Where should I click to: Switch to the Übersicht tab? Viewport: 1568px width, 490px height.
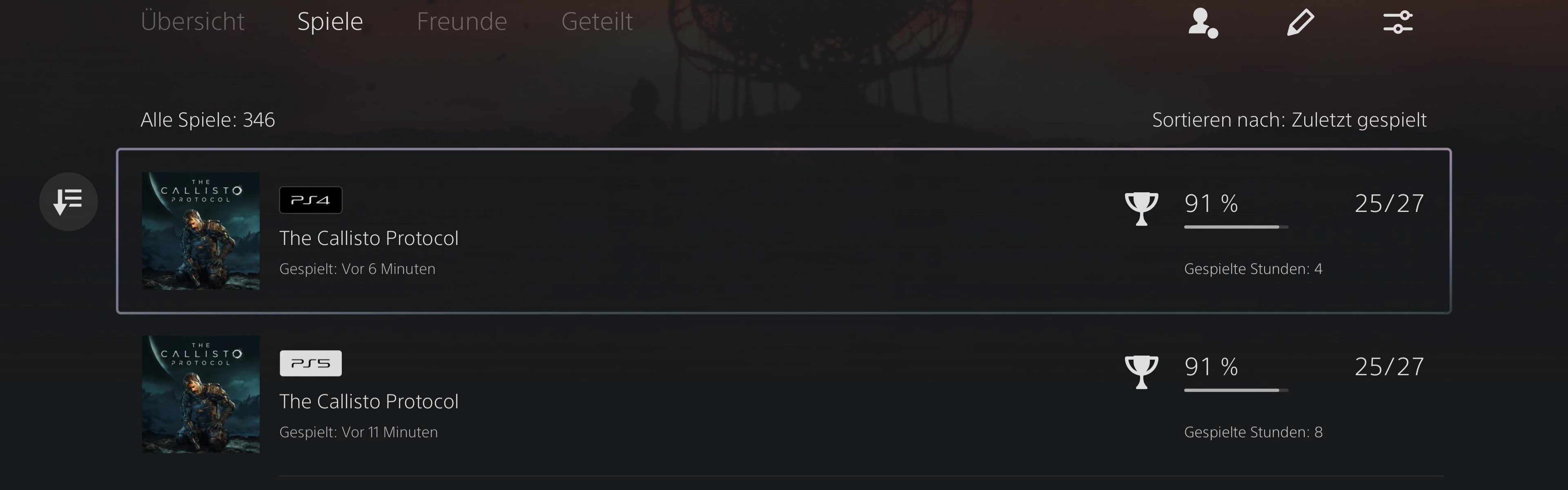(x=192, y=22)
